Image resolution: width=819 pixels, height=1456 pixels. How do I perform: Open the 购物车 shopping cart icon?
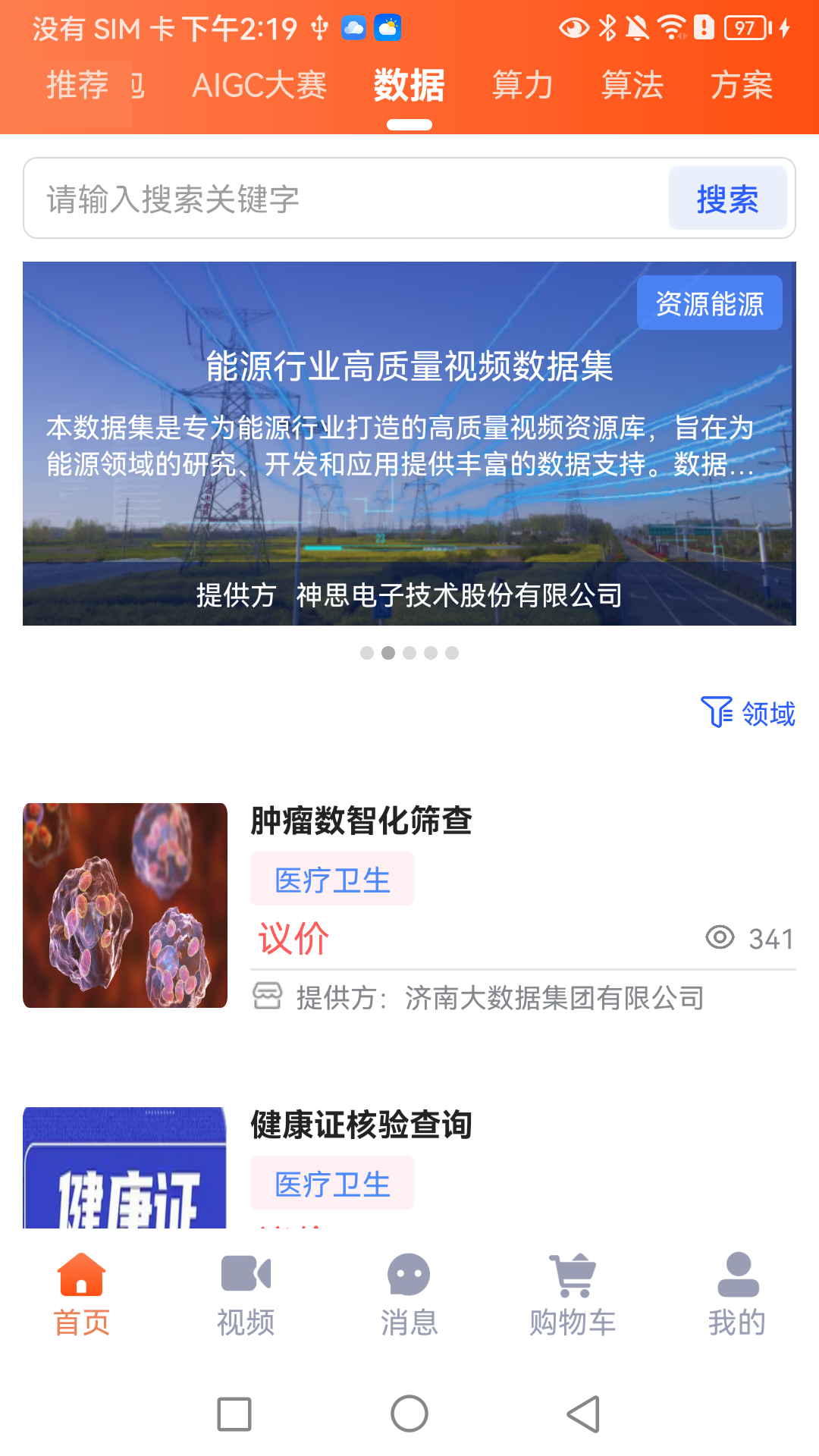click(573, 1275)
